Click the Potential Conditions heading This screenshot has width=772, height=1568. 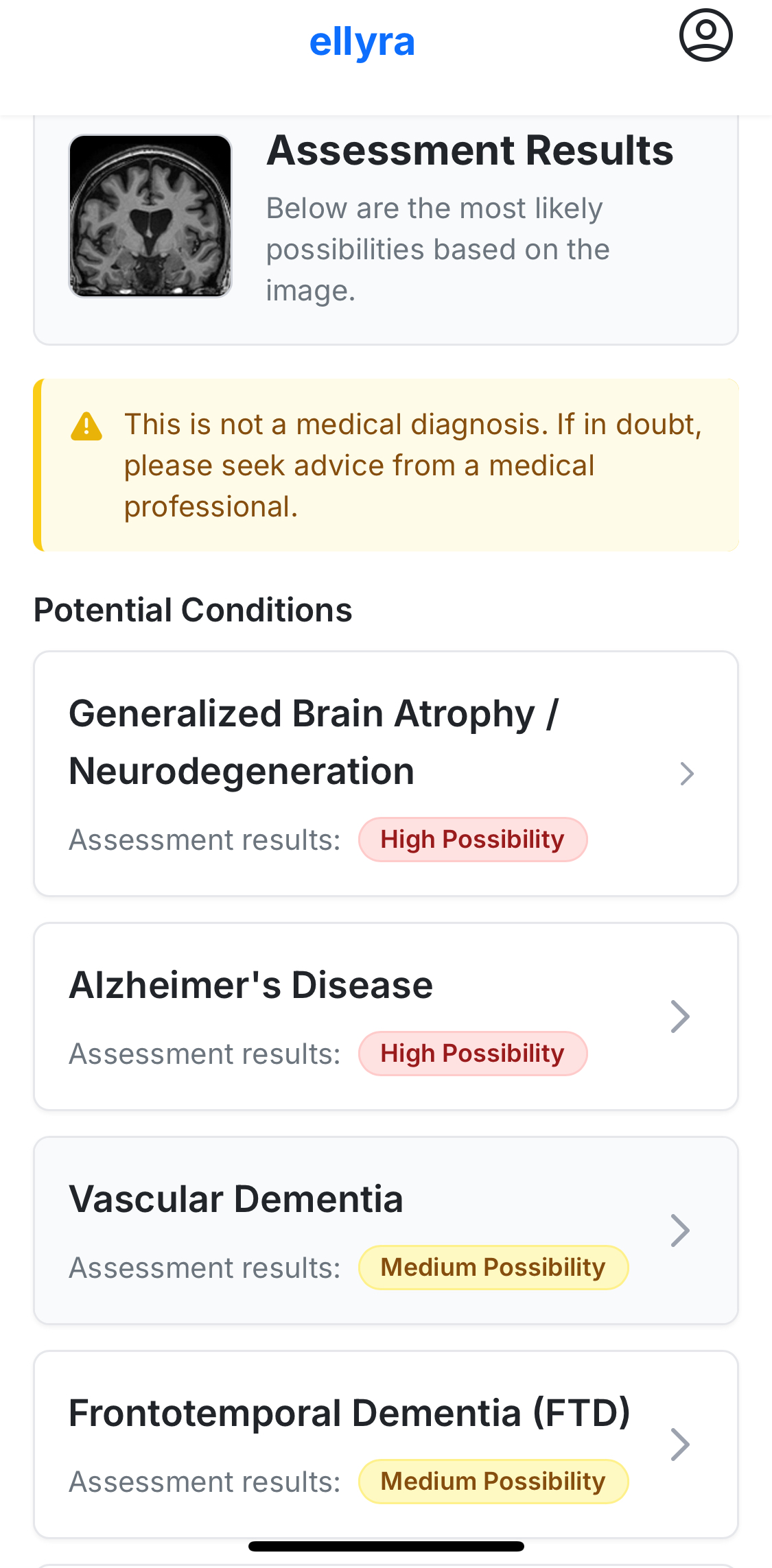(x=193, y=609)
